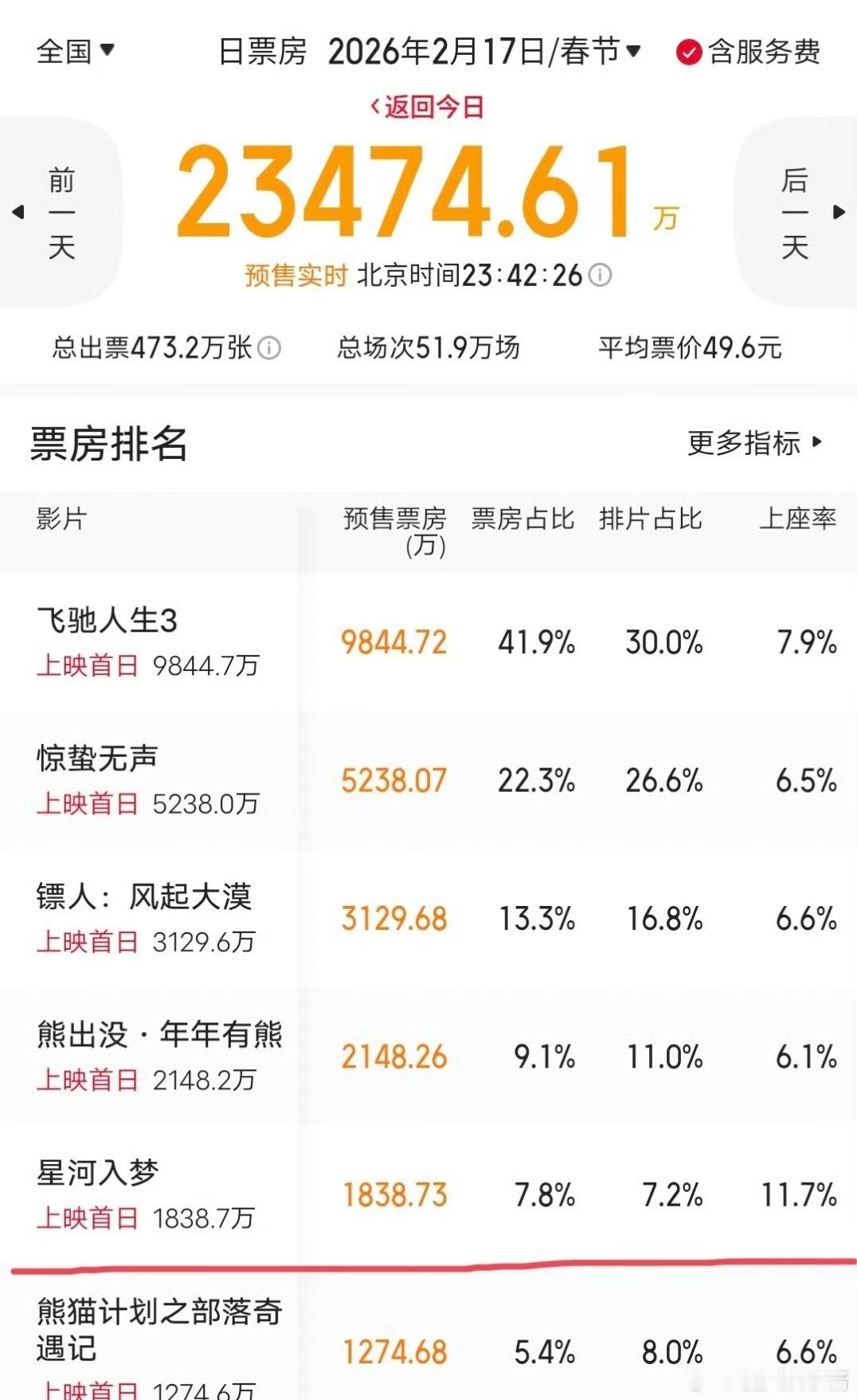Select the 熊猫计划之部落奇遇记 row

point(159,1329)
